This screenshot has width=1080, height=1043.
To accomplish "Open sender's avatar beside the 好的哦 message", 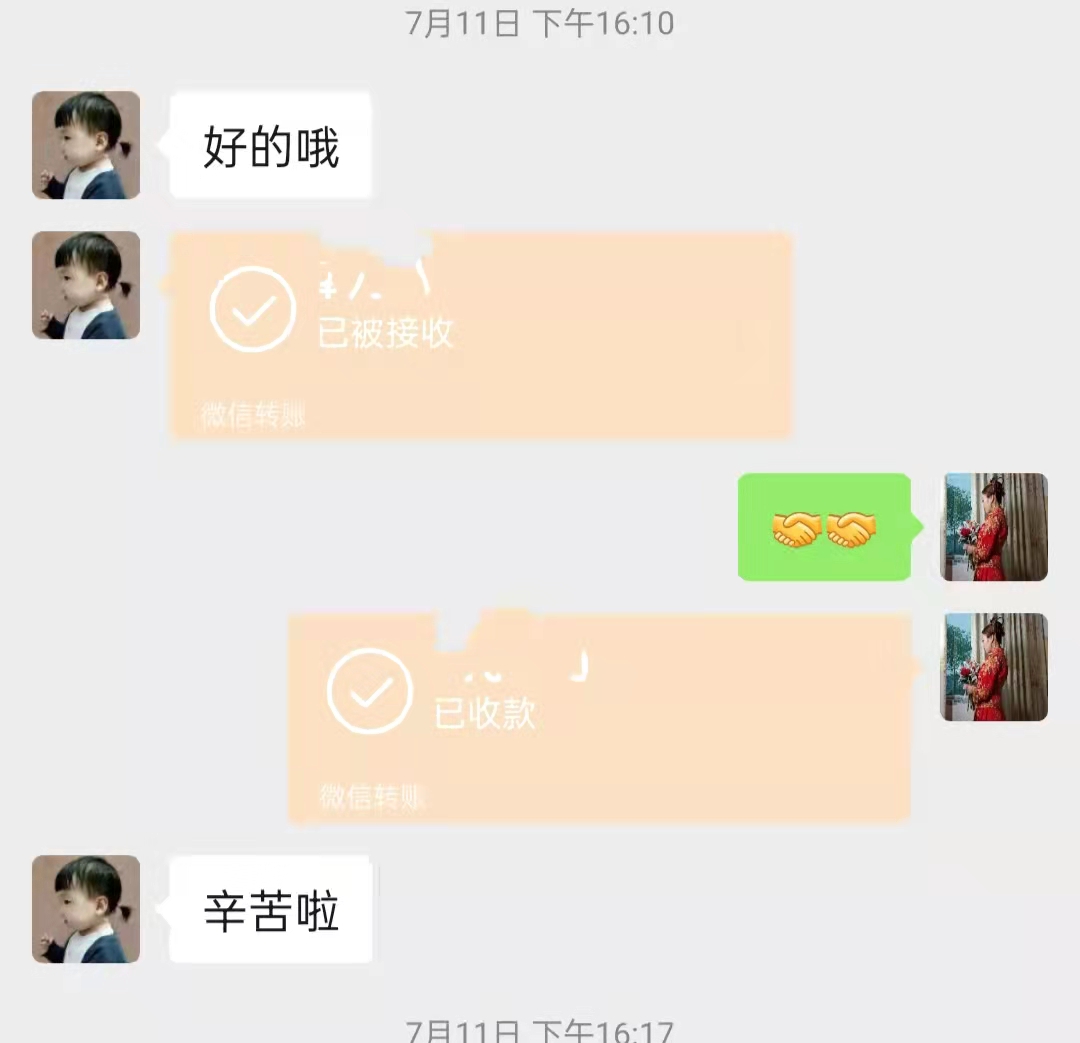I will click(x=86, y=145).
